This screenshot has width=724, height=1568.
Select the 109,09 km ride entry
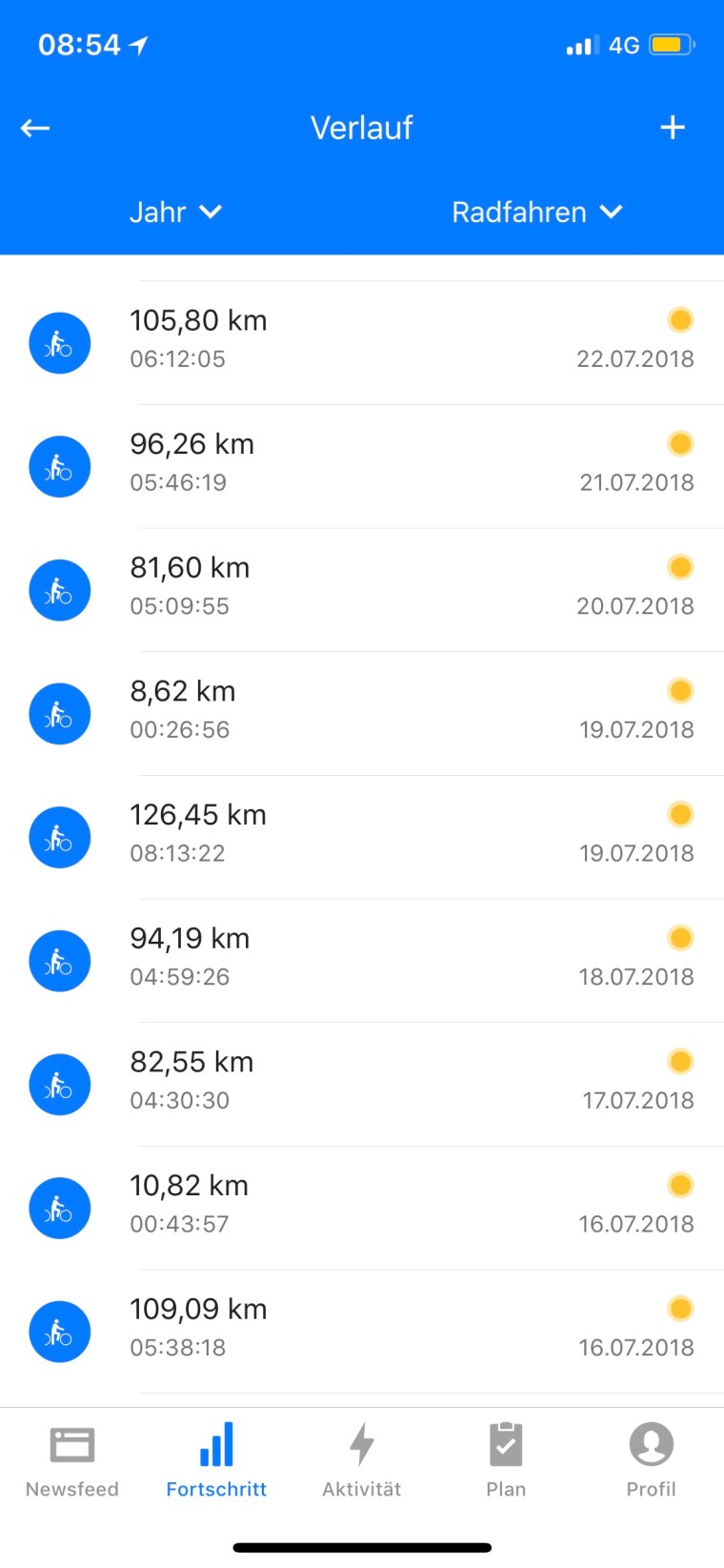(x=362, y=1330)
